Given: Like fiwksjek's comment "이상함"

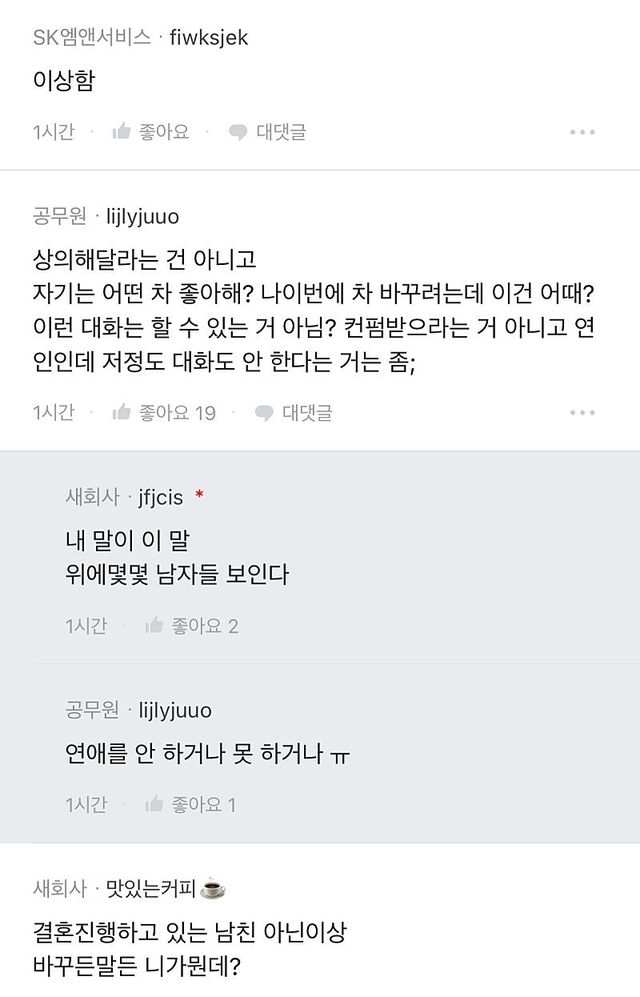Looking at the screenshot, I should (150, 132).
